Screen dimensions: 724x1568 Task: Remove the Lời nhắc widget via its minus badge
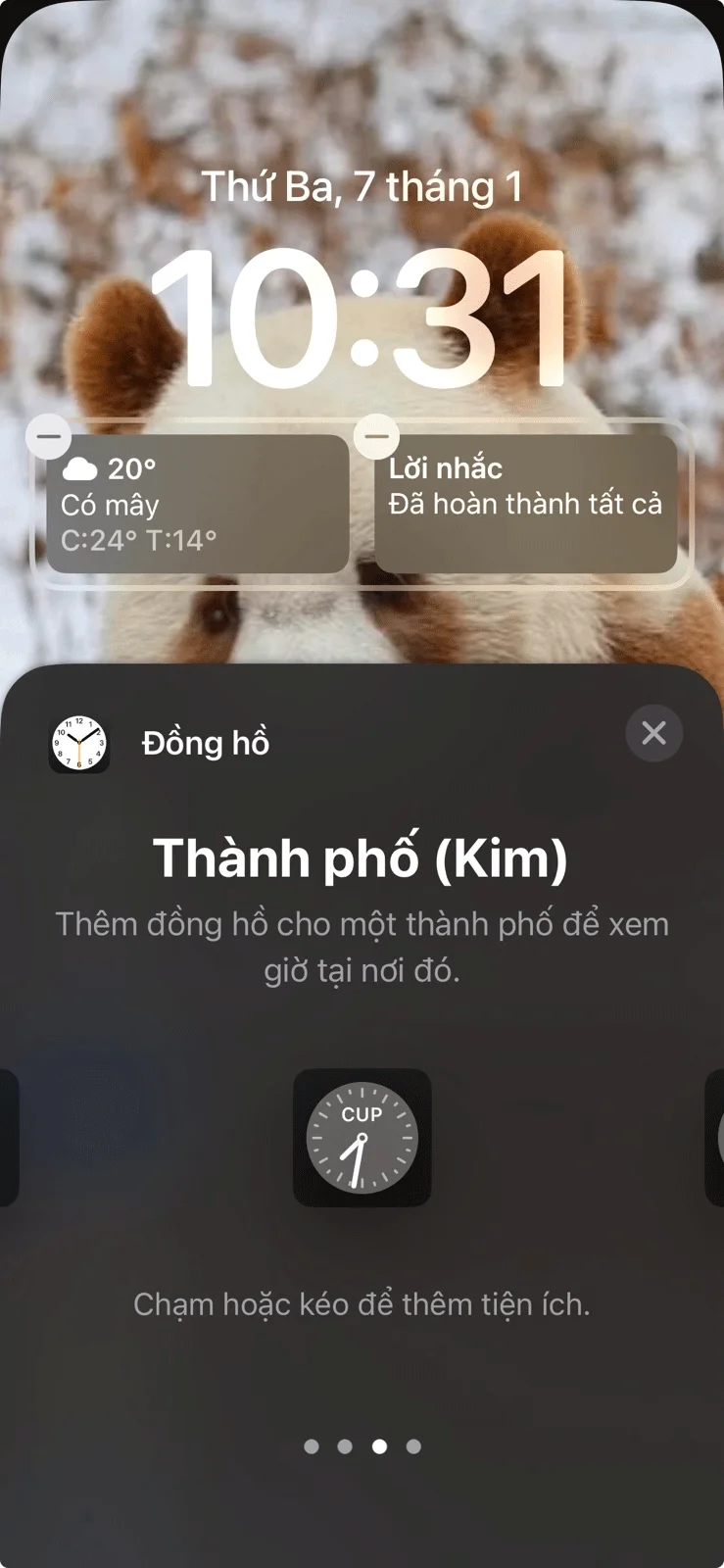[377, 434]
